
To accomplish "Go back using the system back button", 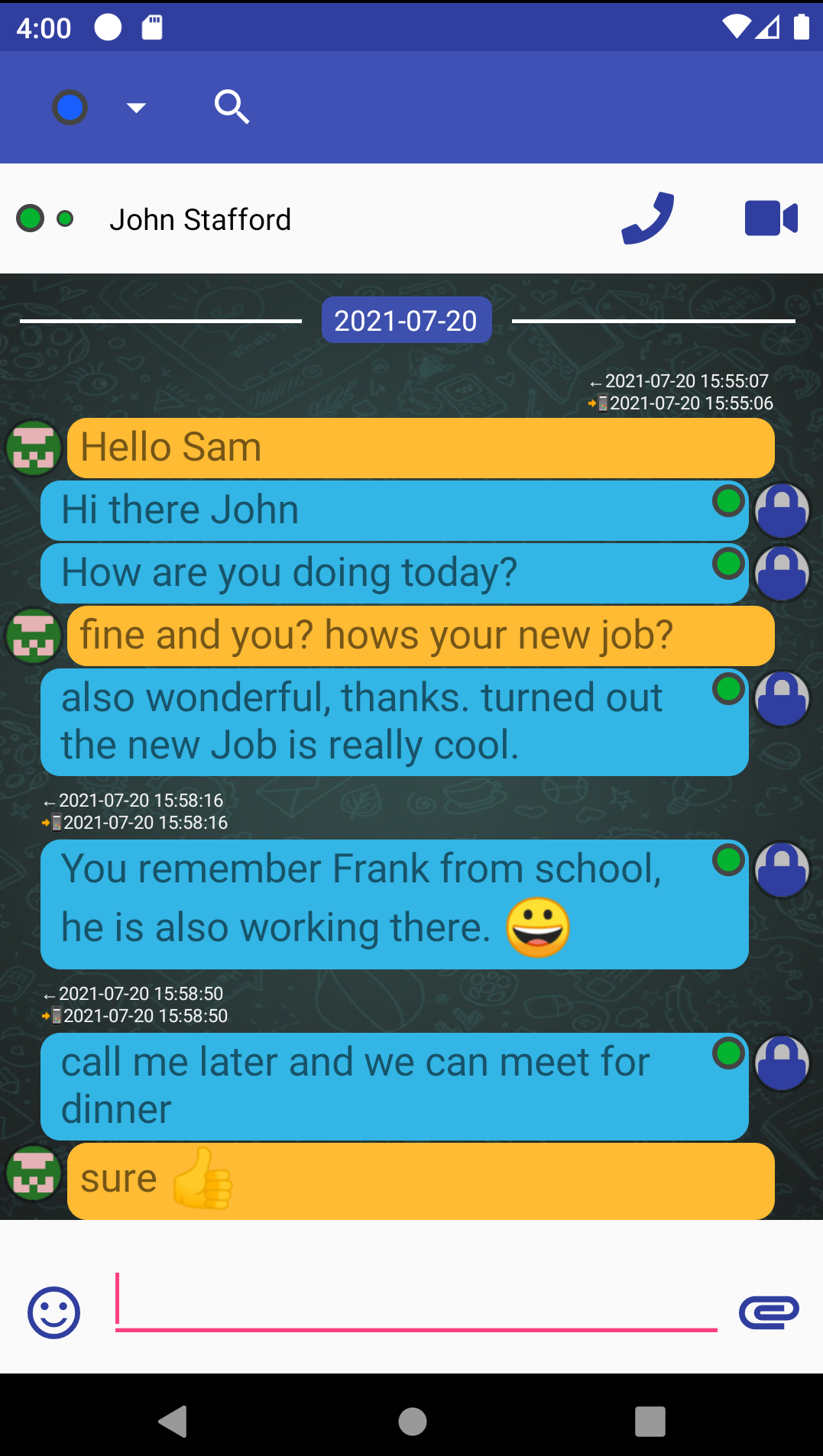I will [x=173, y=1422].
